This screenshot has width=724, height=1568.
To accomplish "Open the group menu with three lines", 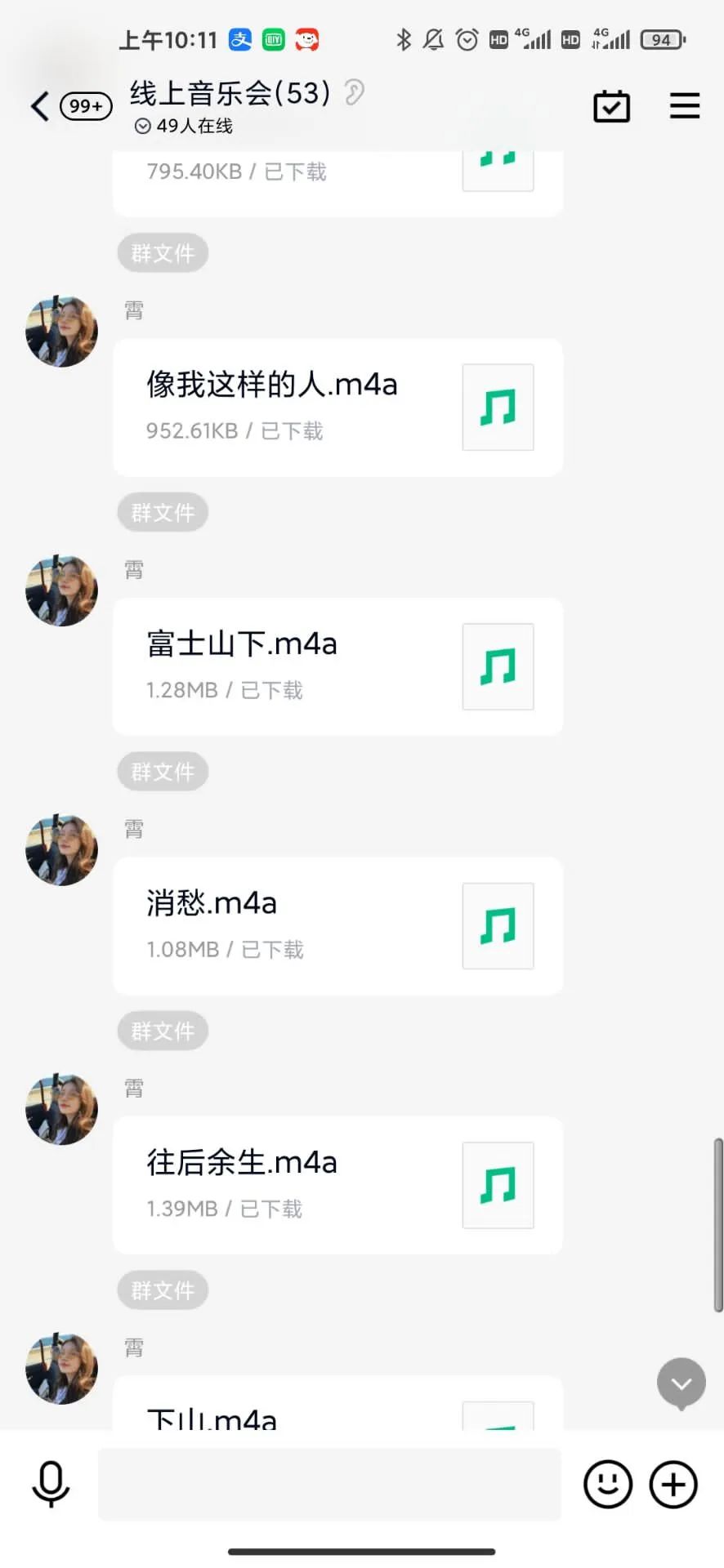I will pyautogui.click(x=685, y=106).
